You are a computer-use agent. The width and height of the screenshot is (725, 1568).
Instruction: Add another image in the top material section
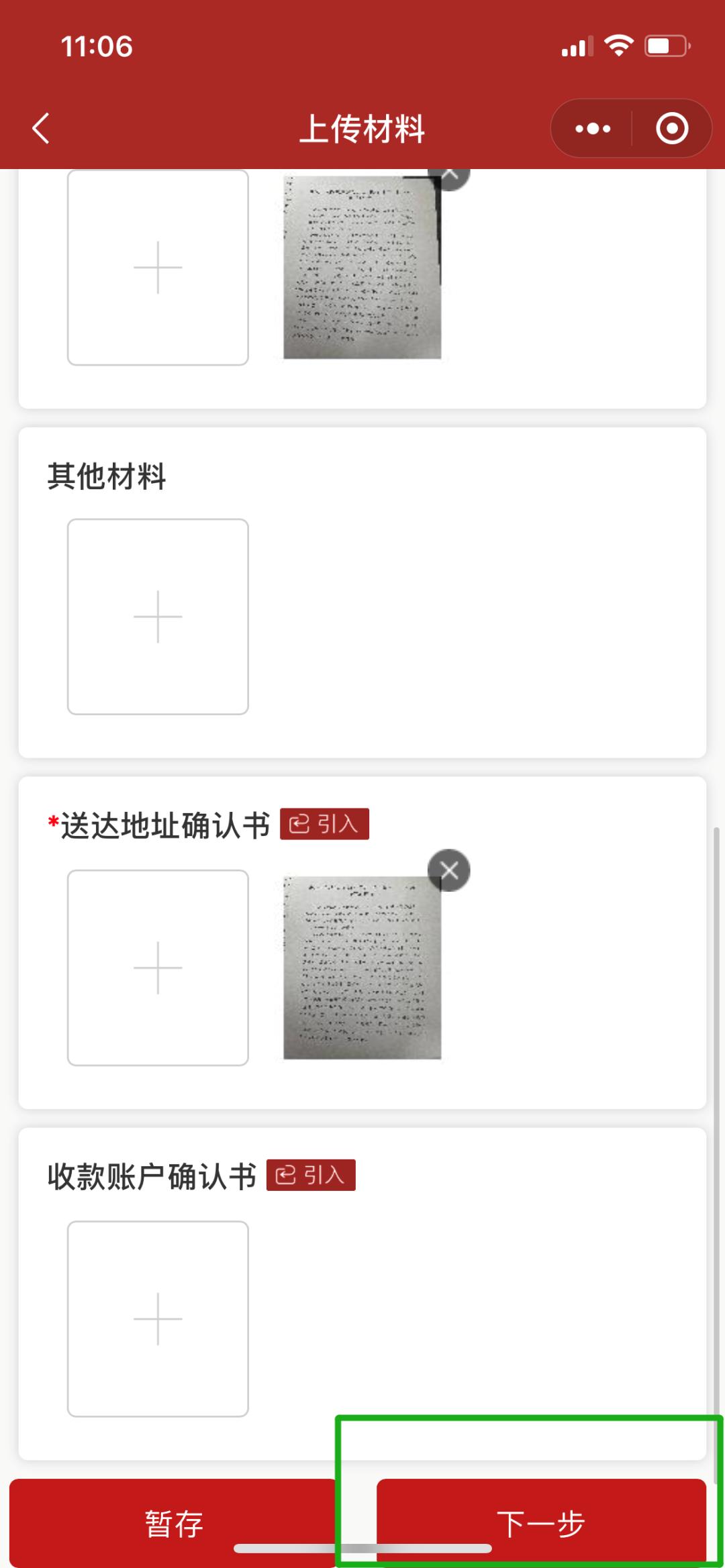point(158,267)
